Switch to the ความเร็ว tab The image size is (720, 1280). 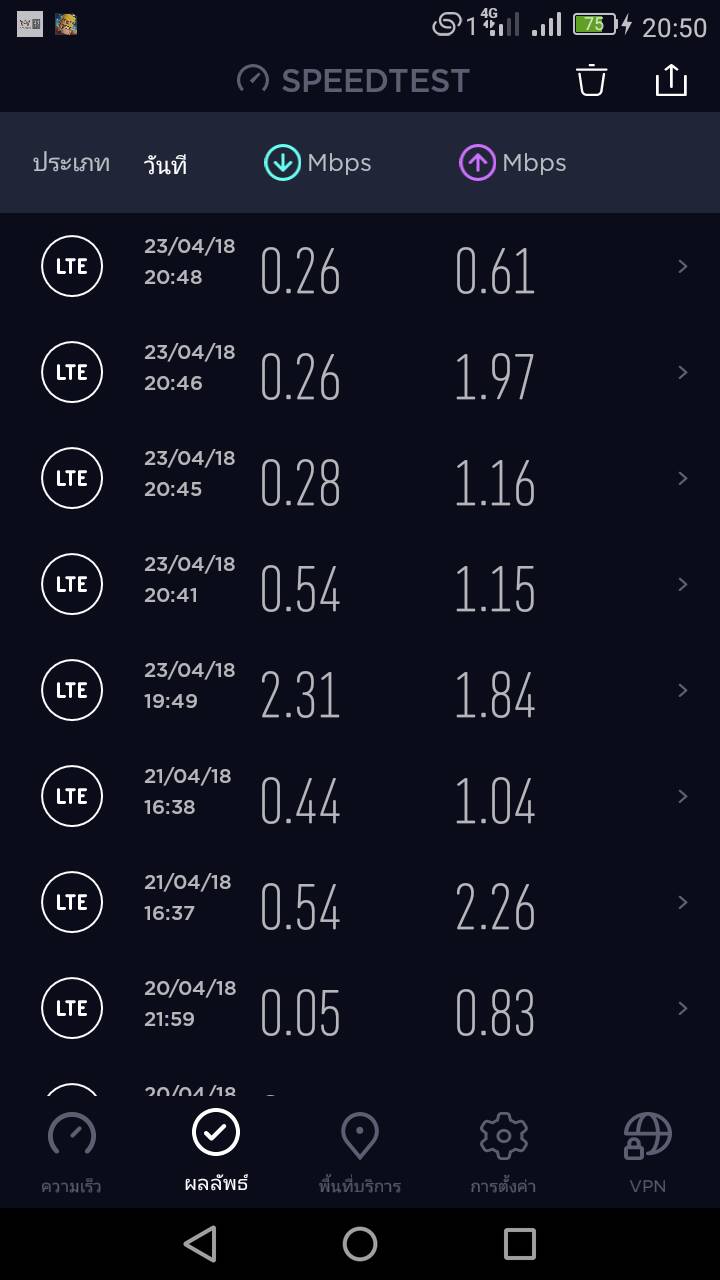(72, 1153)
